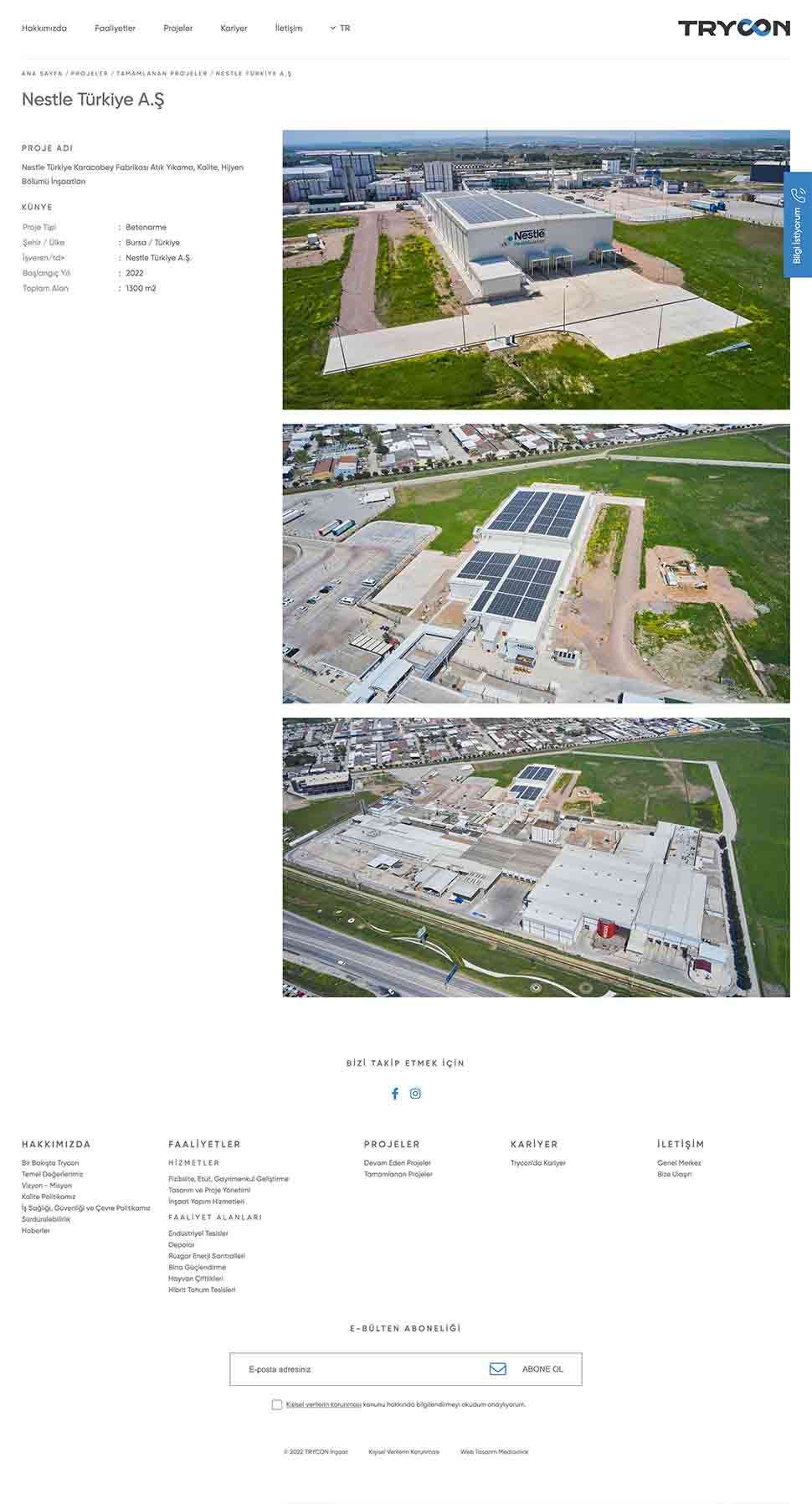Open Kariyer in the top navigation

pos(234,28)
